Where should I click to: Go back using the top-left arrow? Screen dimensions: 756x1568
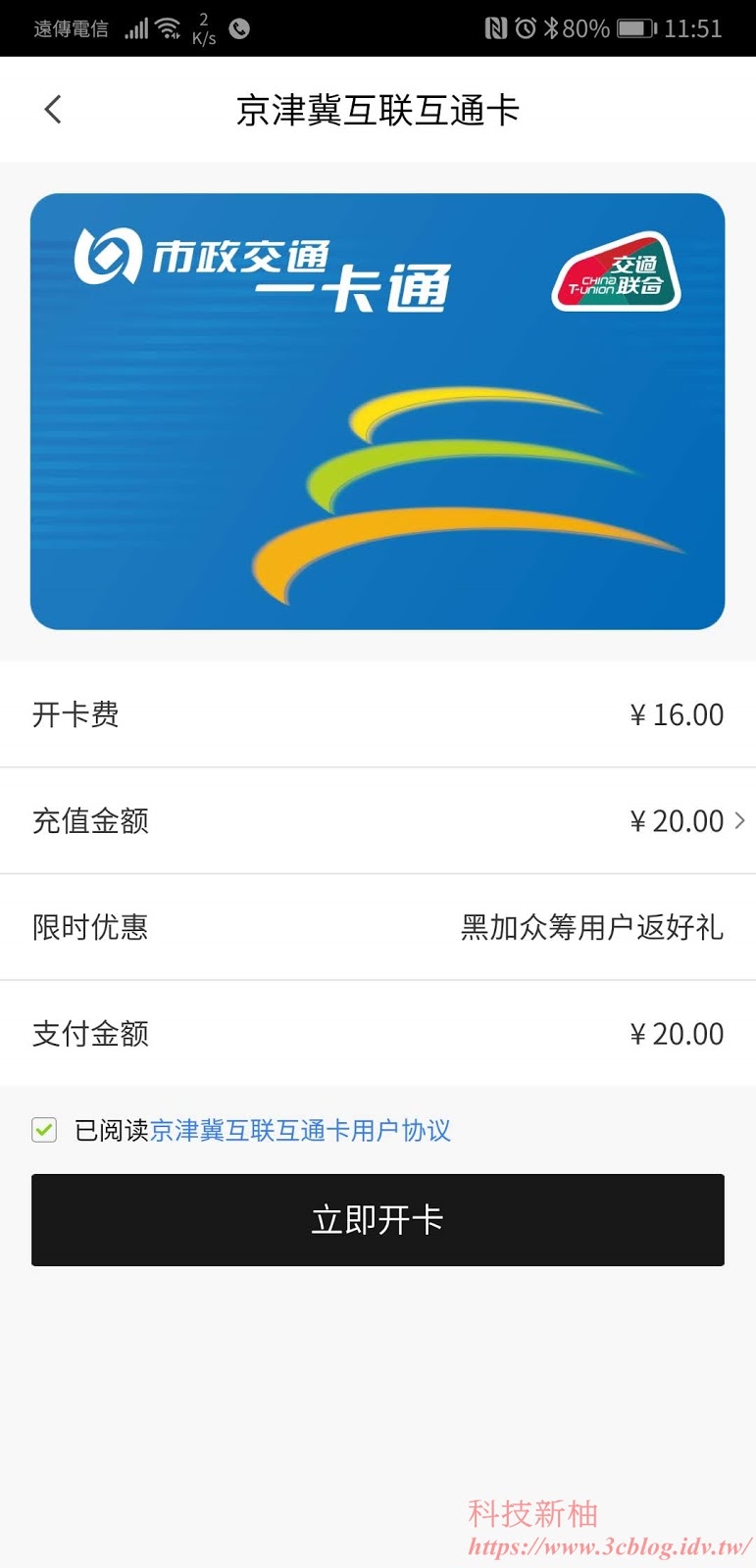click(53, 110)
